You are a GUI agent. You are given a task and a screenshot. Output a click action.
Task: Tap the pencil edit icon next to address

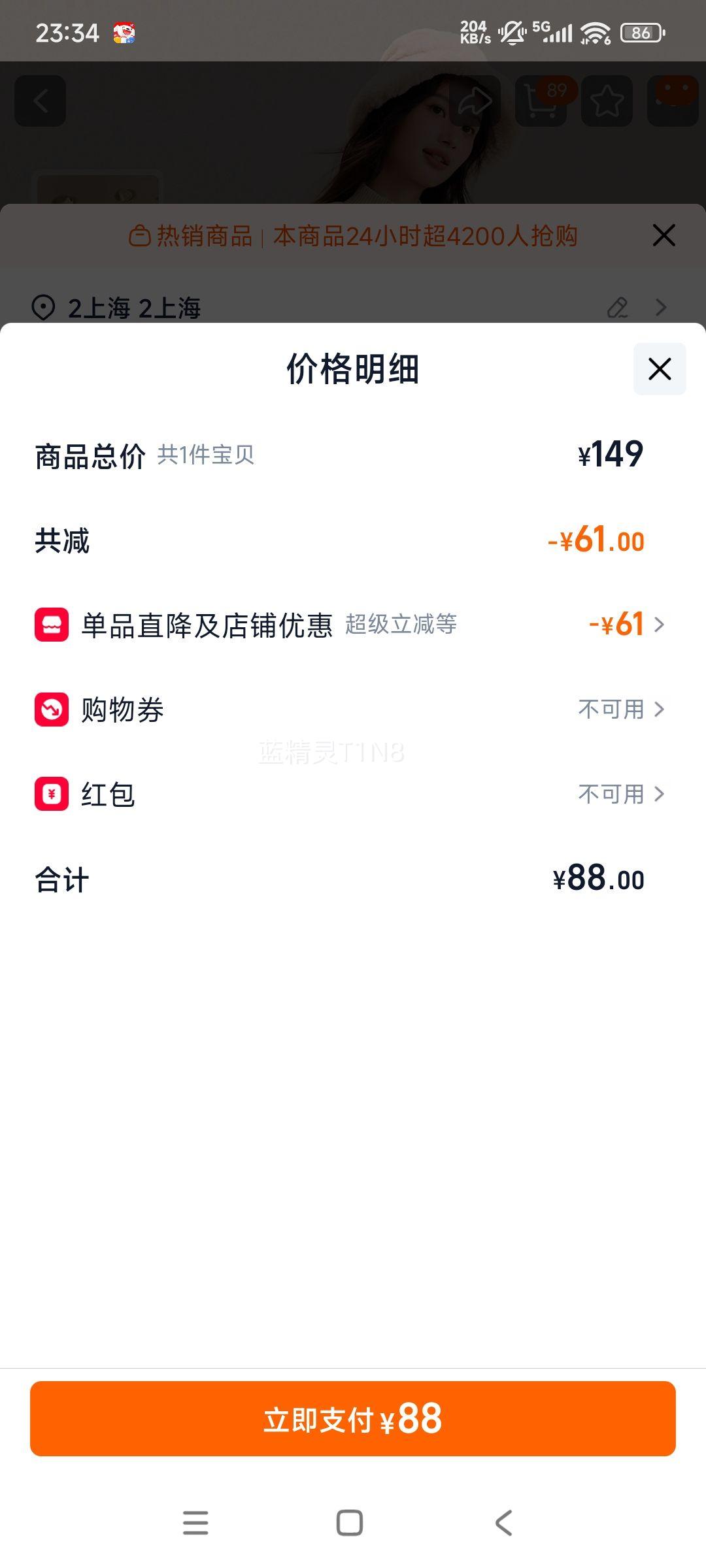(x=618, y=307)
